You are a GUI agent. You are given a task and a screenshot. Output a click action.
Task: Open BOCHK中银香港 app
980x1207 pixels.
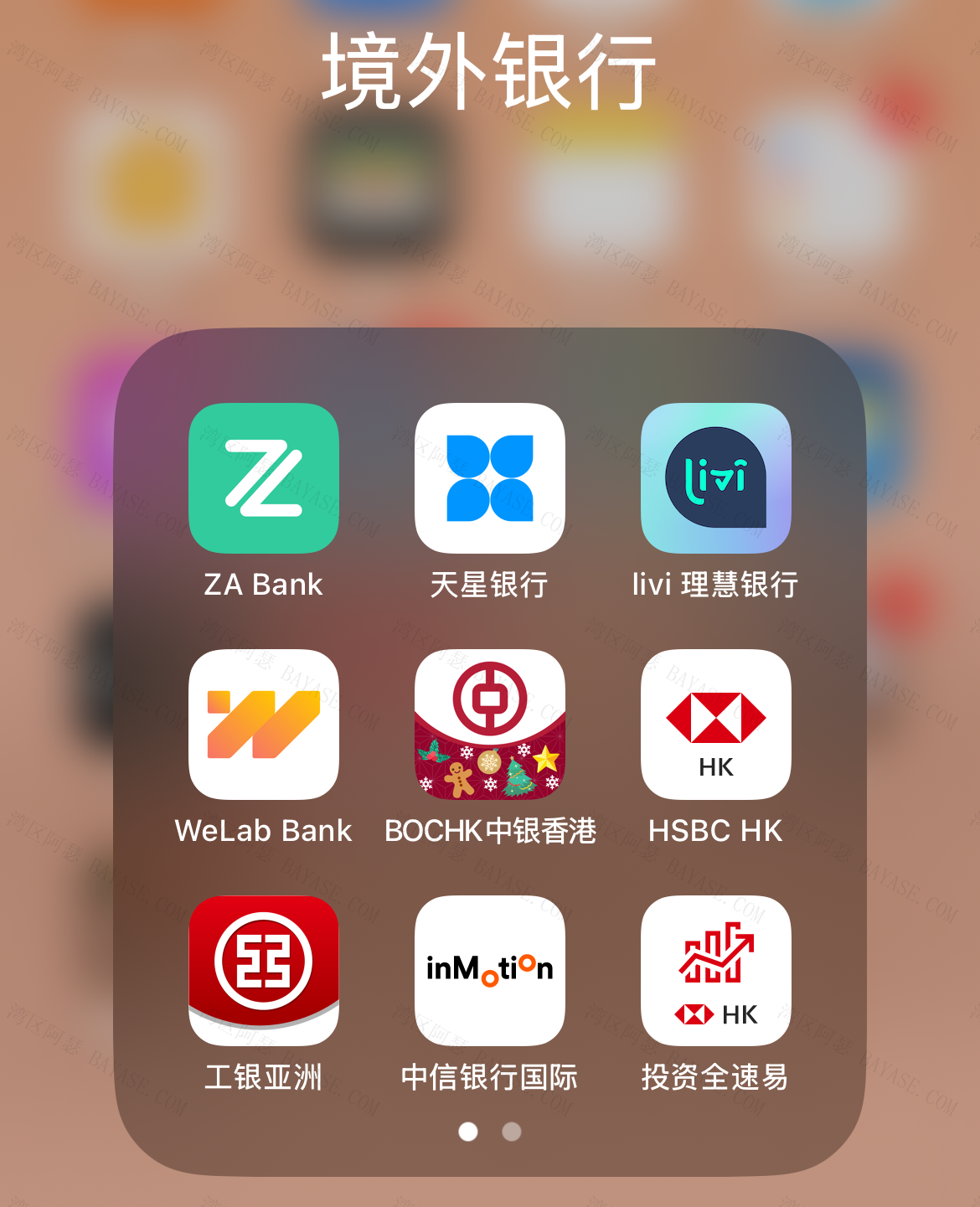(490, 725)
